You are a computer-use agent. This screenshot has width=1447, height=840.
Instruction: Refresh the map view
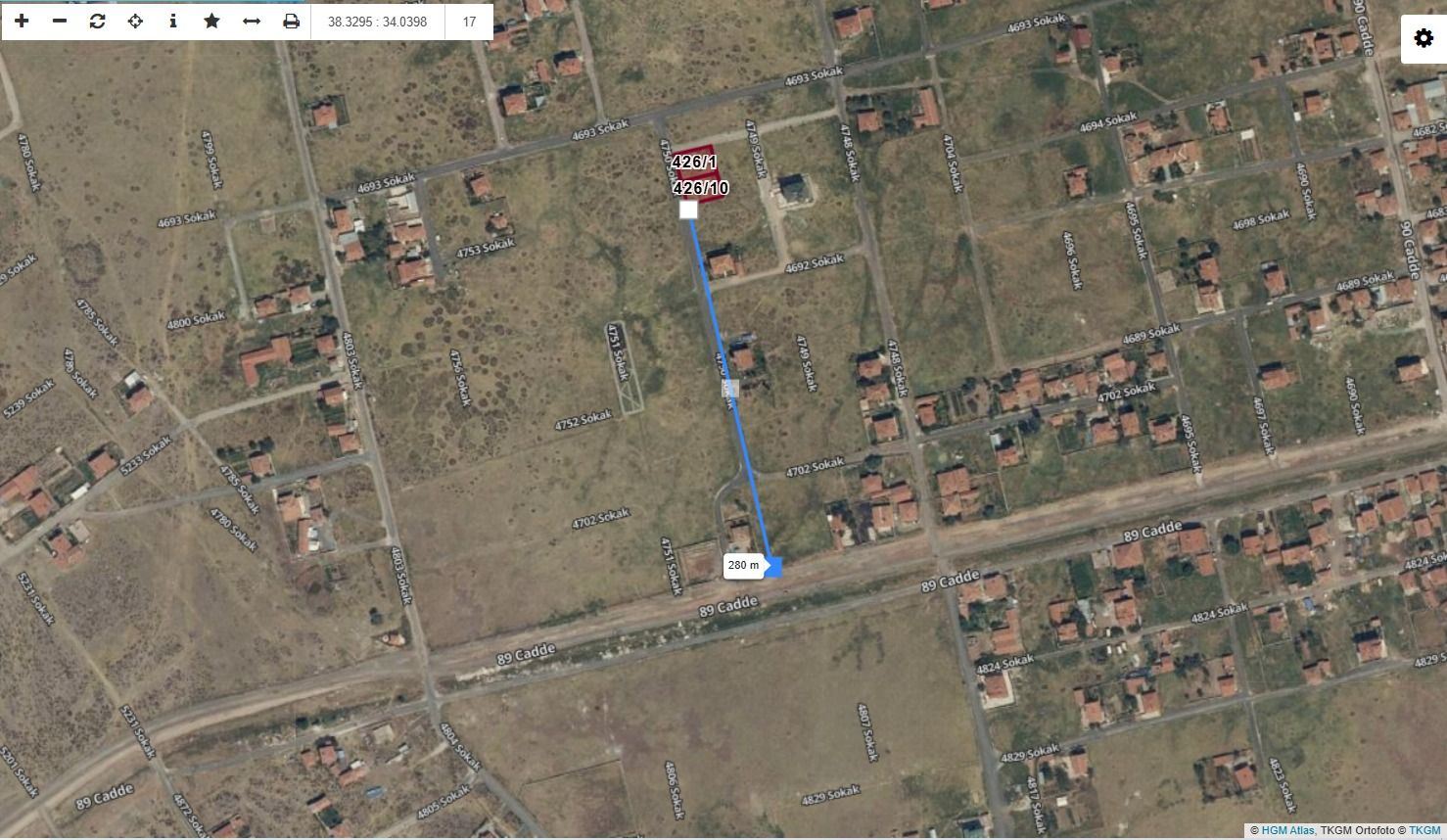(x=97, y=21)
